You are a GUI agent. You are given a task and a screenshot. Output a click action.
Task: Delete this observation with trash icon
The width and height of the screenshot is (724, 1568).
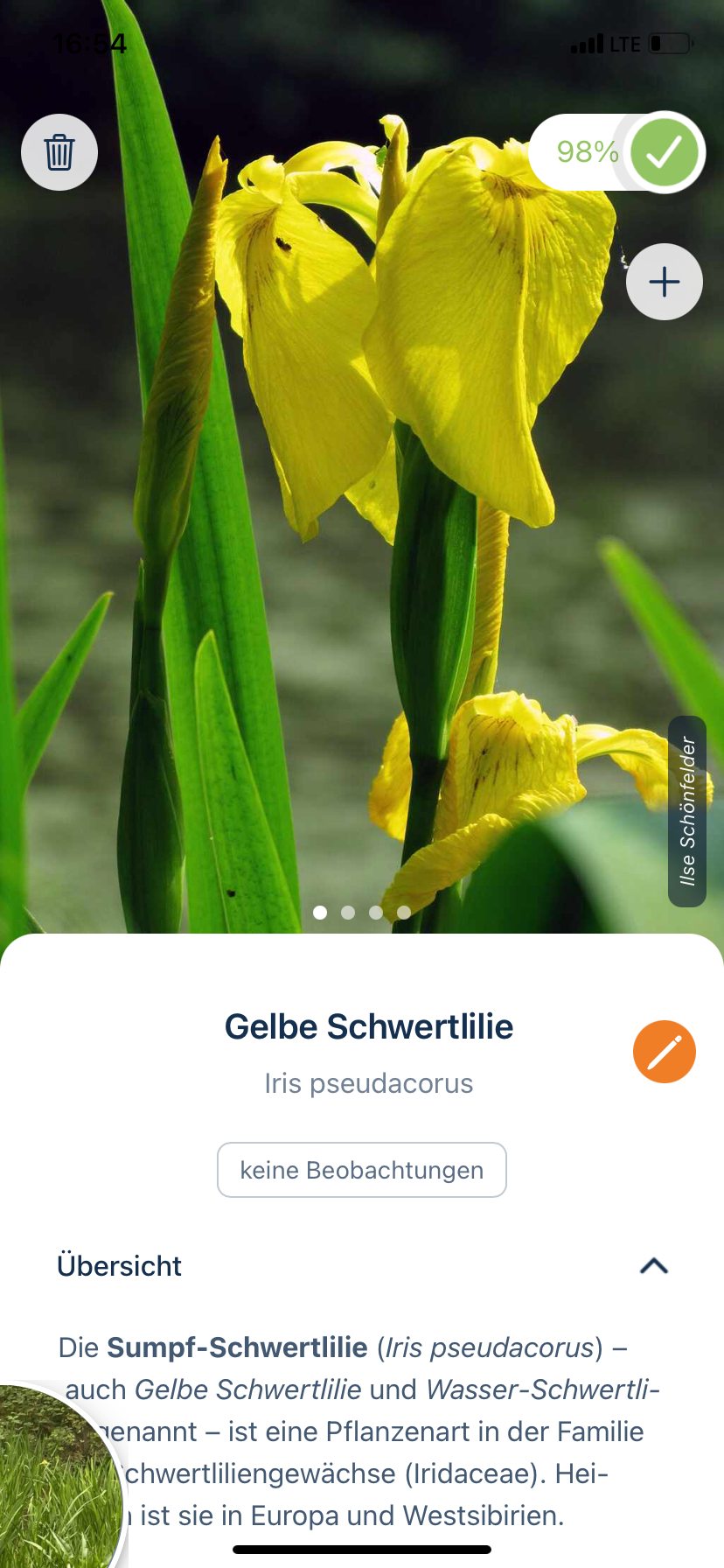(x=59, y=152)
